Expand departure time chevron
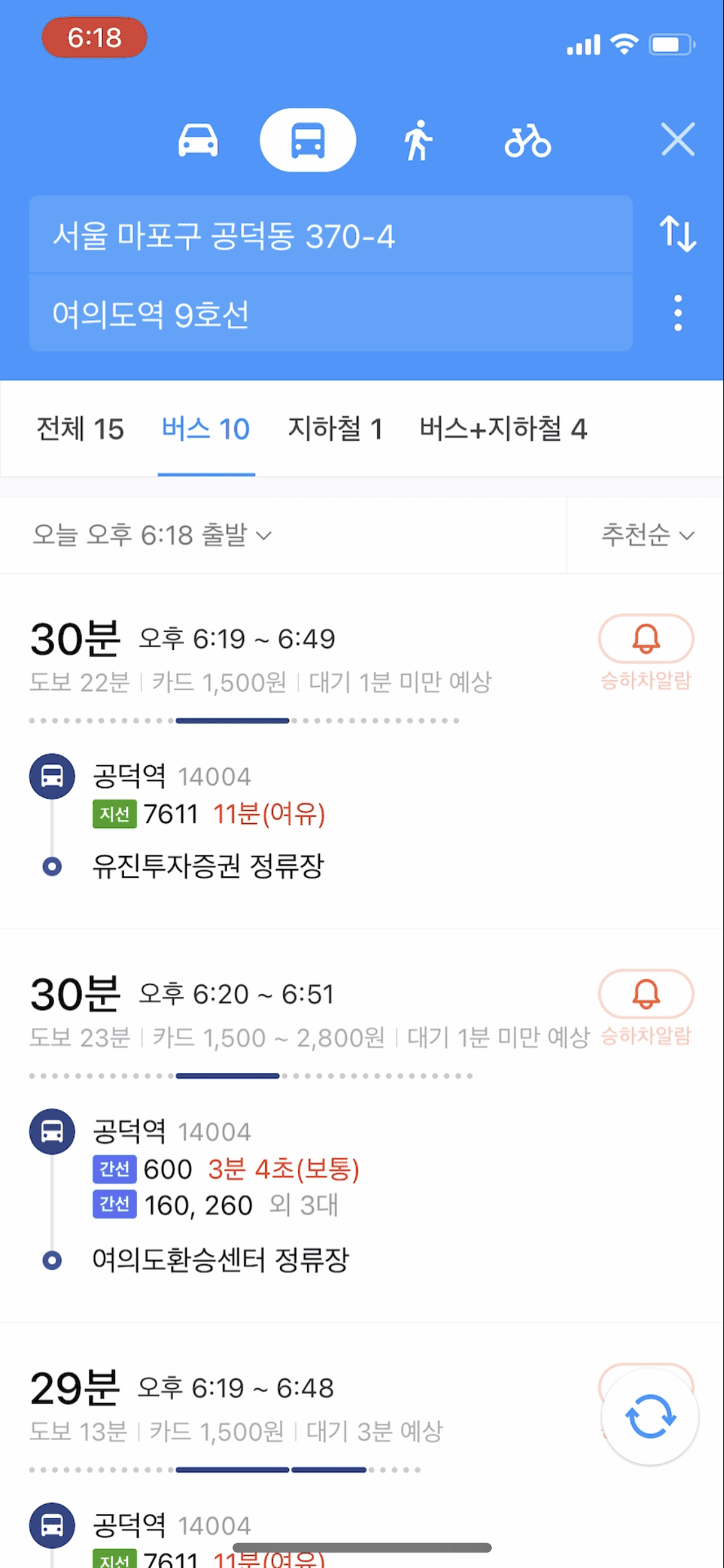 [265, 536]
